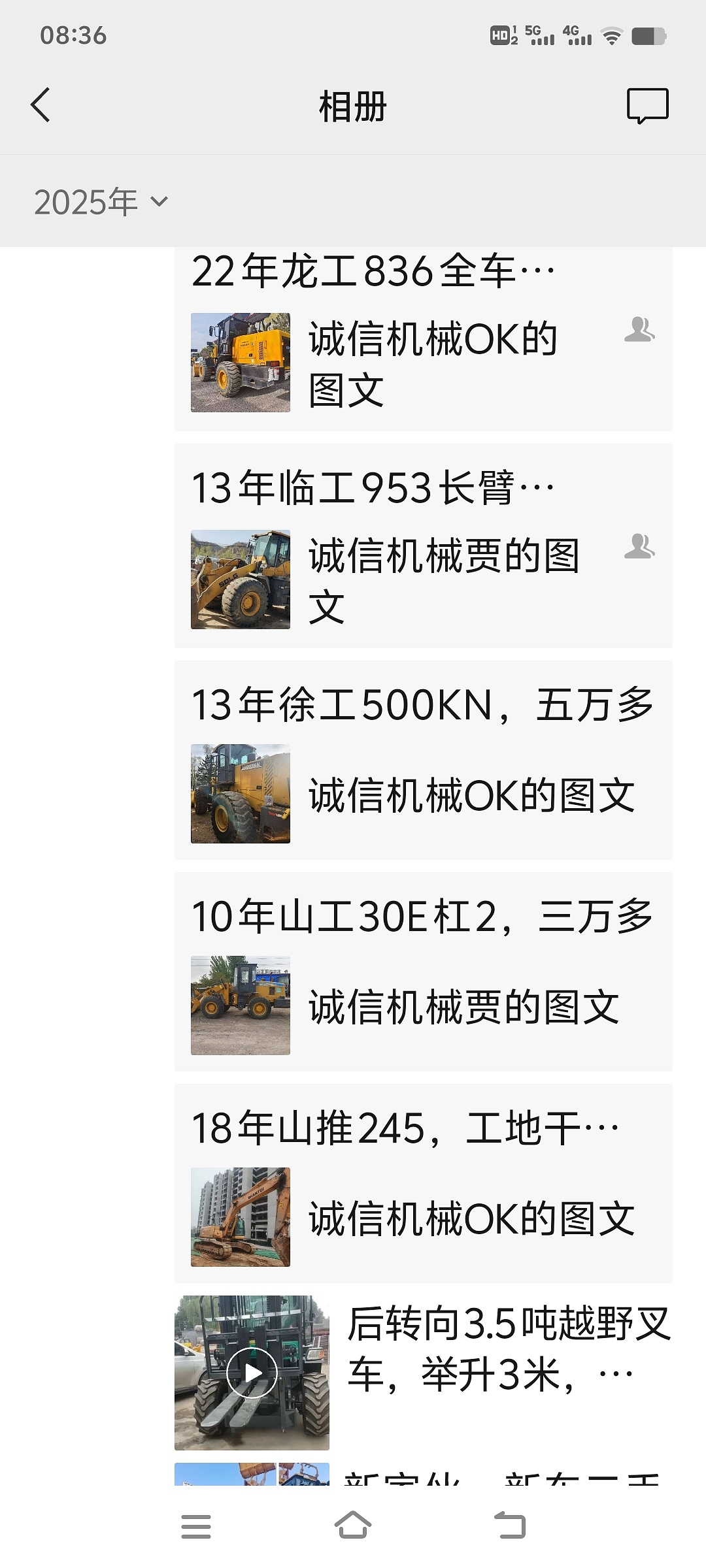Tap the system home button
The width and height of the screenshot is (706, 1568).
(353, 1526)
